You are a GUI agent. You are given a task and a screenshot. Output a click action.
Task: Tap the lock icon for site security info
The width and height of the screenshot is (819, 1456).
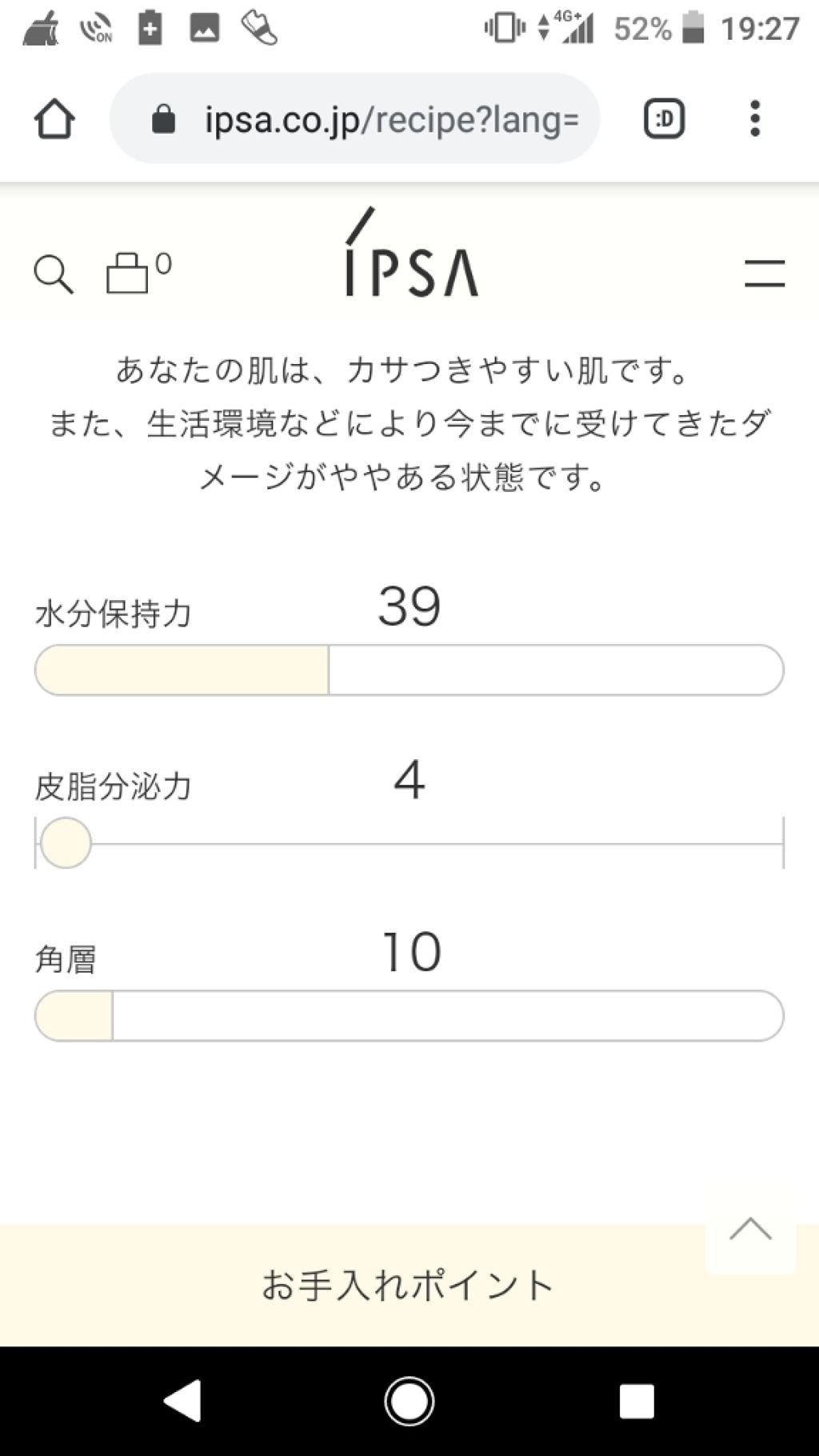163,117
